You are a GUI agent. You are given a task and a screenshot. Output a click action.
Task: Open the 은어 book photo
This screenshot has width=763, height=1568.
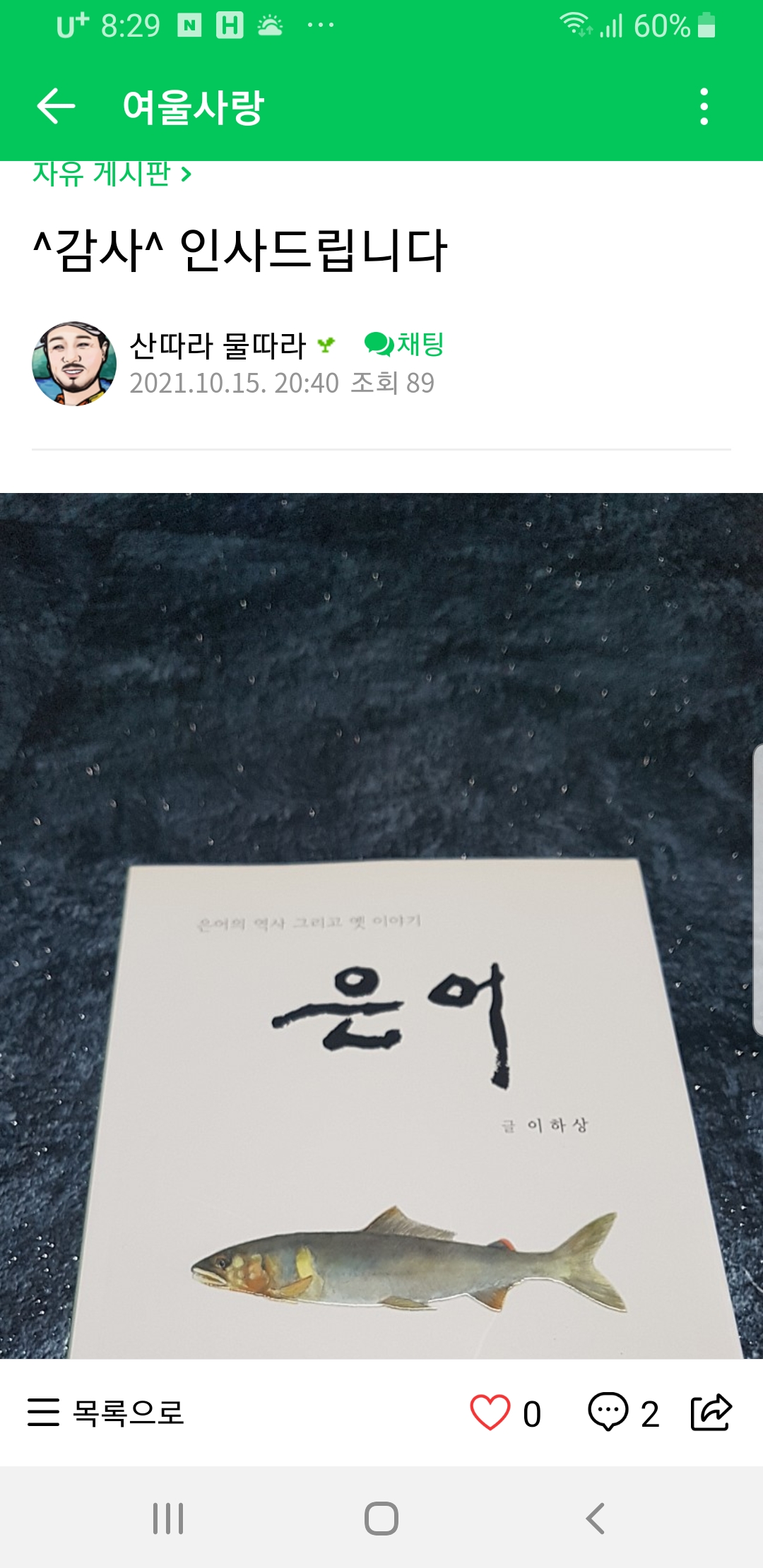click(381, 925)
